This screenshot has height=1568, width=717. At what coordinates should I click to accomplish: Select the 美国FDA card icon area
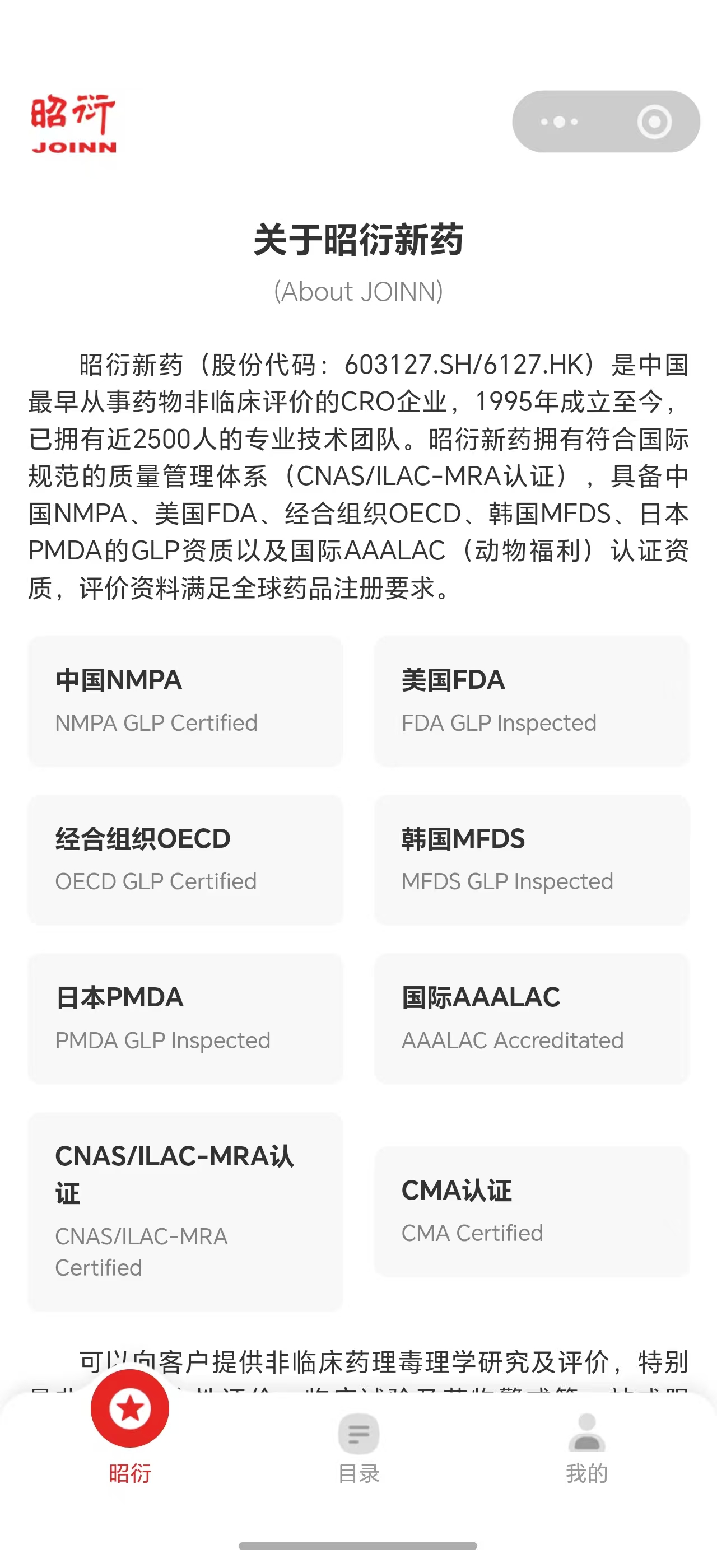tap(533, 700)
